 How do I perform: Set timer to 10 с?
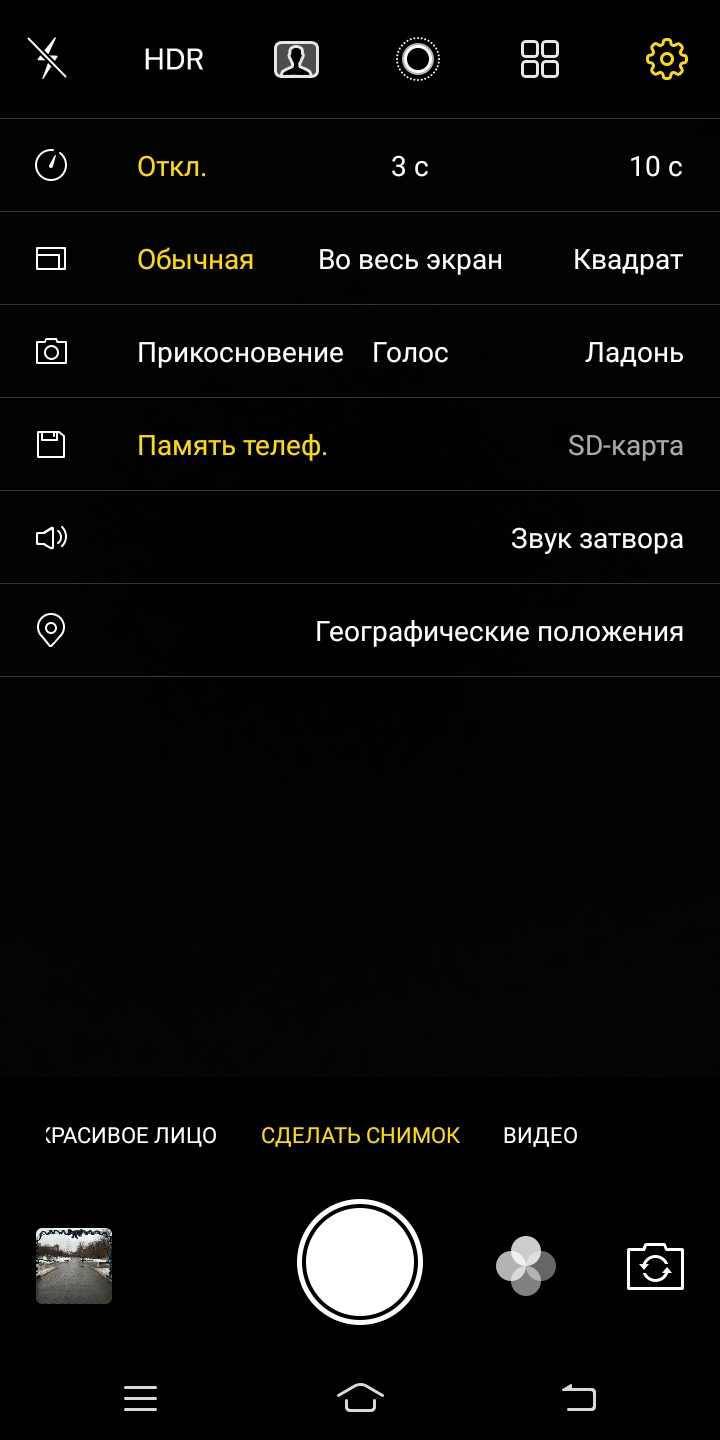[x=656, y=166]
